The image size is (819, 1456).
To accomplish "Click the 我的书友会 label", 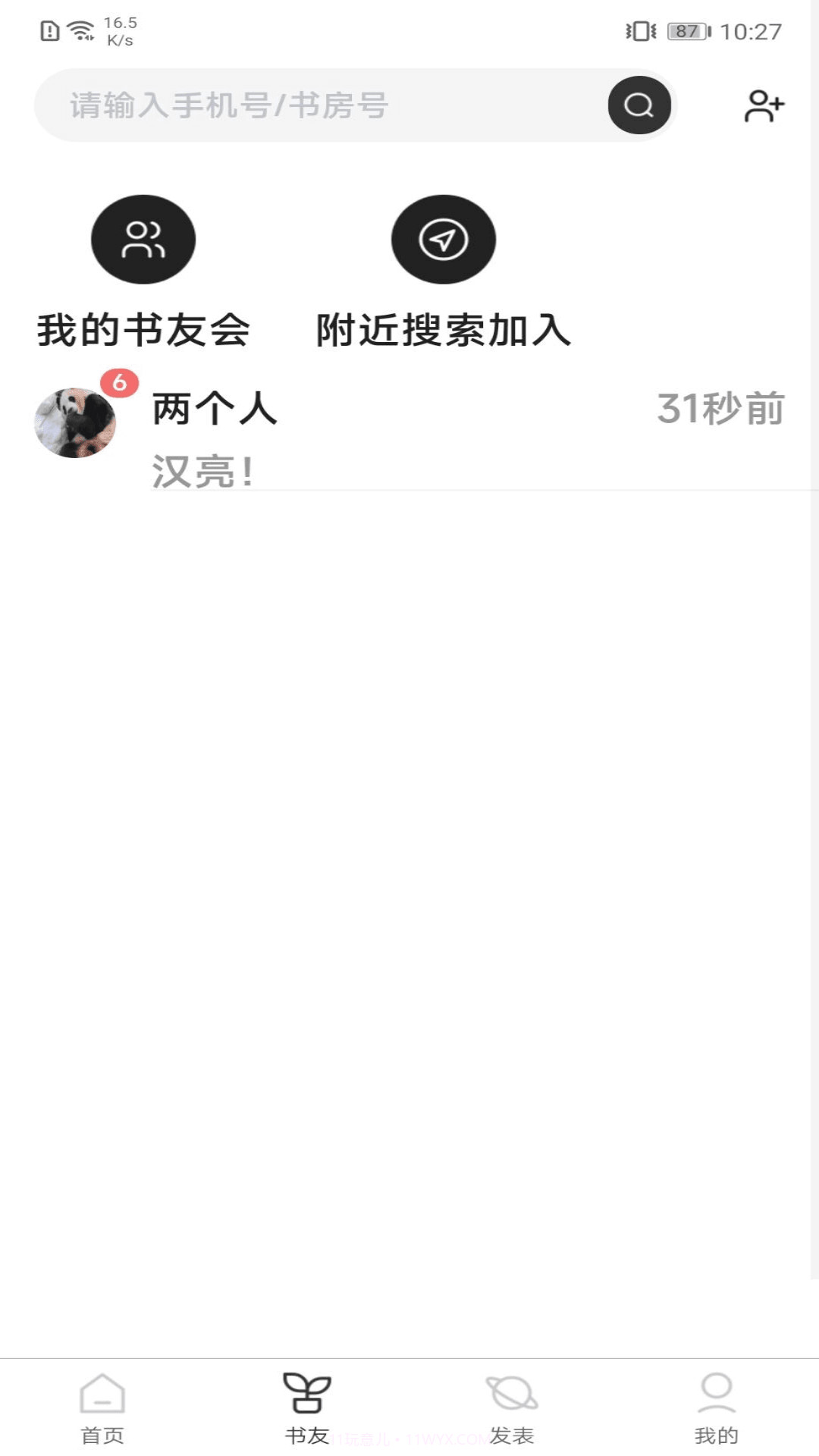I will pyautogui.click(x=143, y=328).
